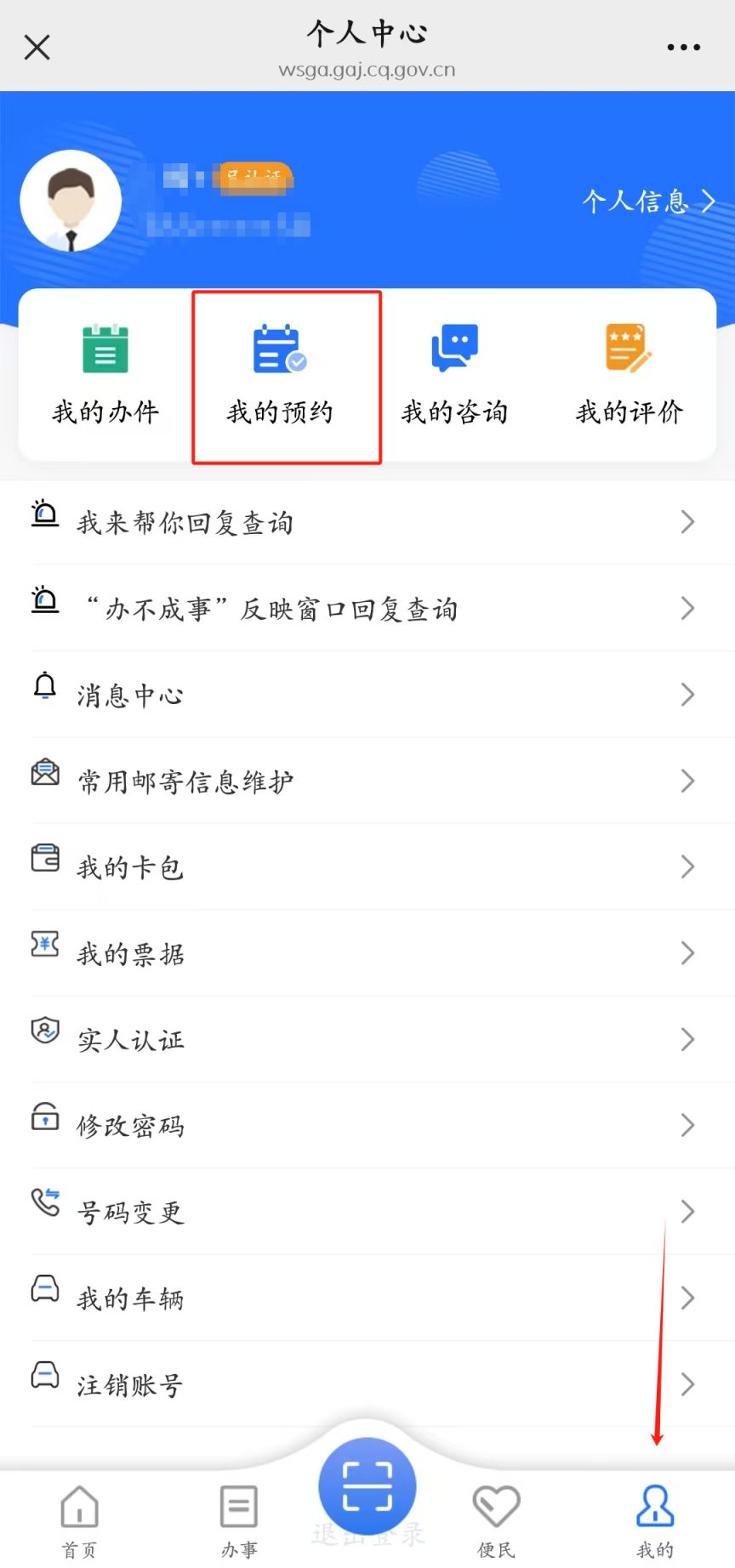Open 号码变更
Viewport: 735px width, 1568px height.
point(367,1212)
